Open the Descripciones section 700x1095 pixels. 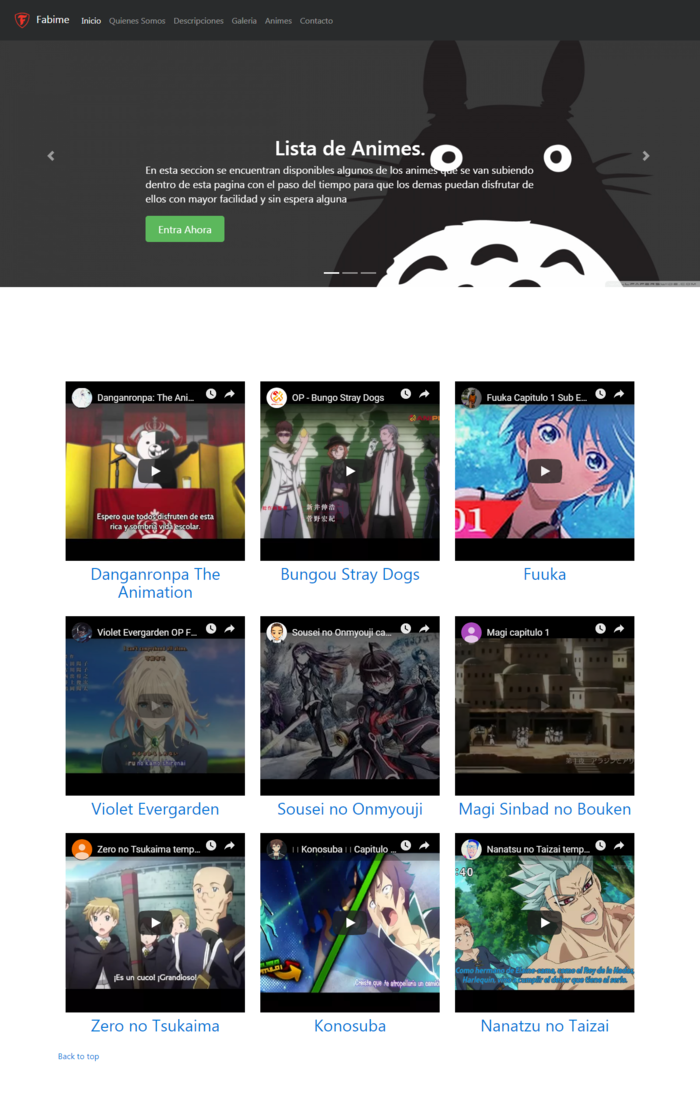pyautogui.click(x=198, y=20)
